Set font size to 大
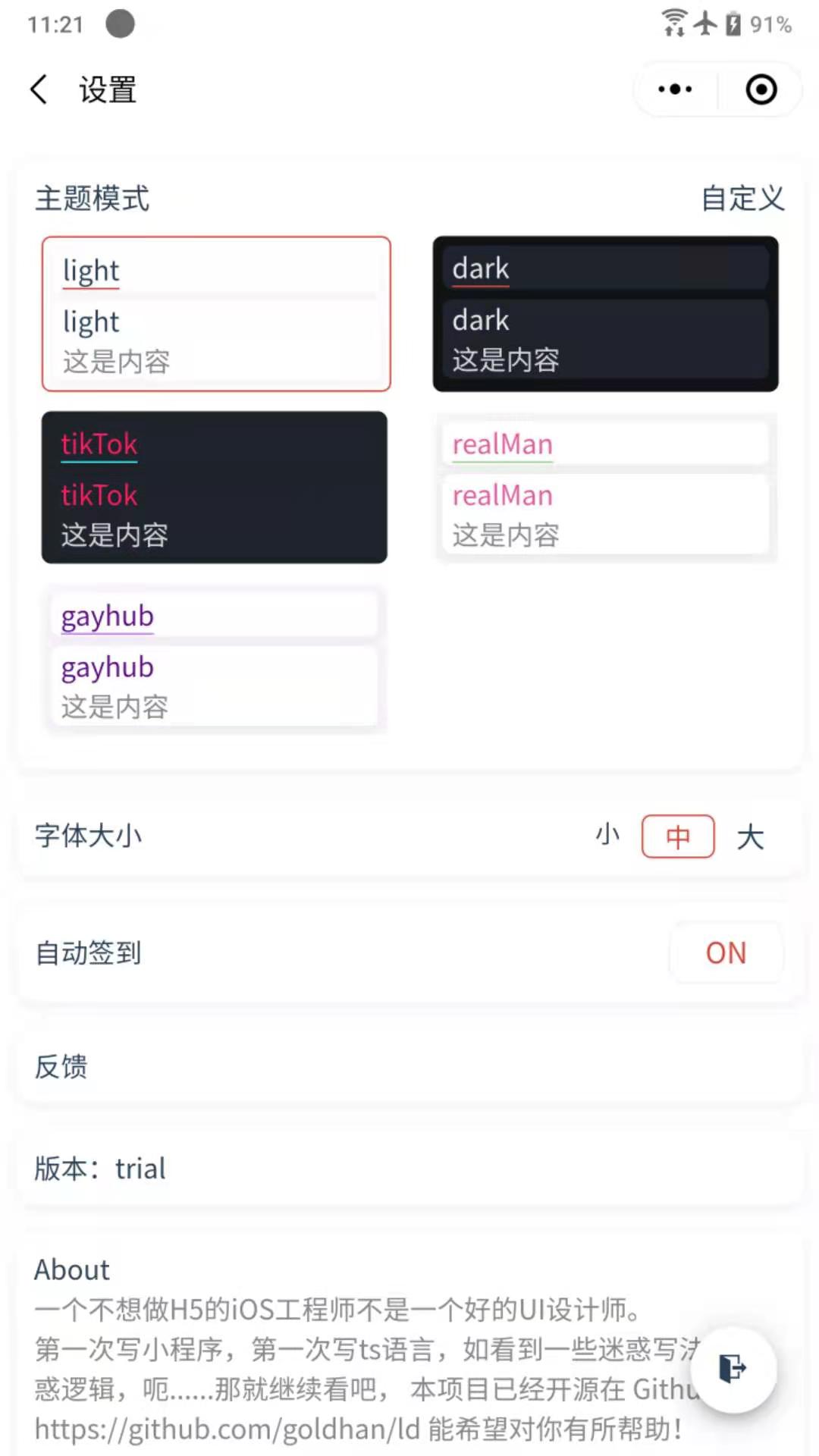Image resolution: width=819 pixels, height=1456 pixels. pos(750,836)
